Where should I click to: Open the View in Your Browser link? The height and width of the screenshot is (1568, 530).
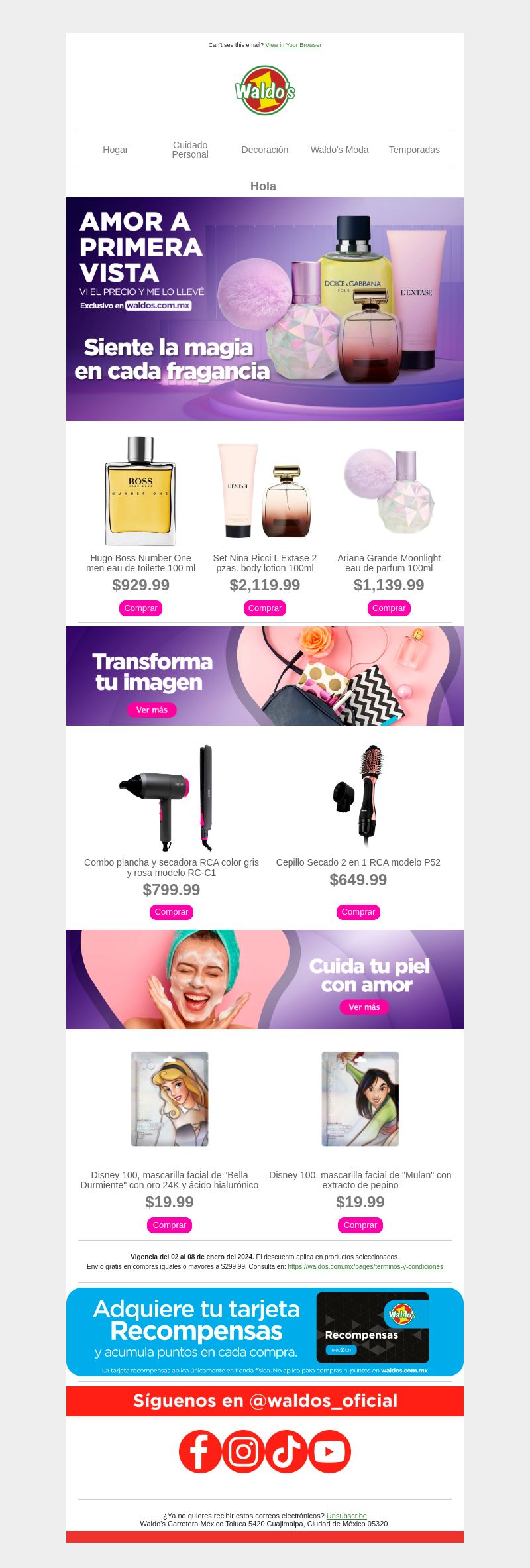[x=293, y=45]
